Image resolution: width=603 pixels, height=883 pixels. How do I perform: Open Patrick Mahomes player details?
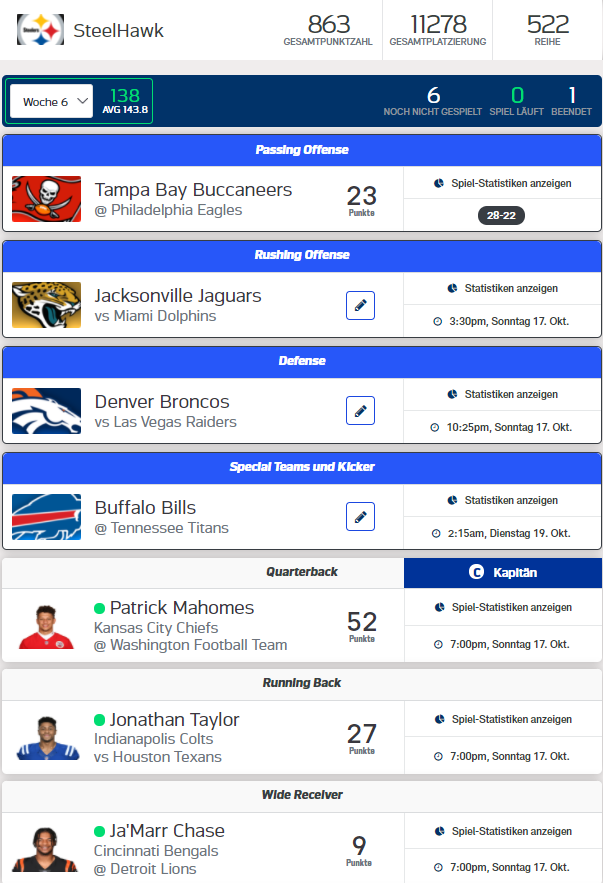181,608
